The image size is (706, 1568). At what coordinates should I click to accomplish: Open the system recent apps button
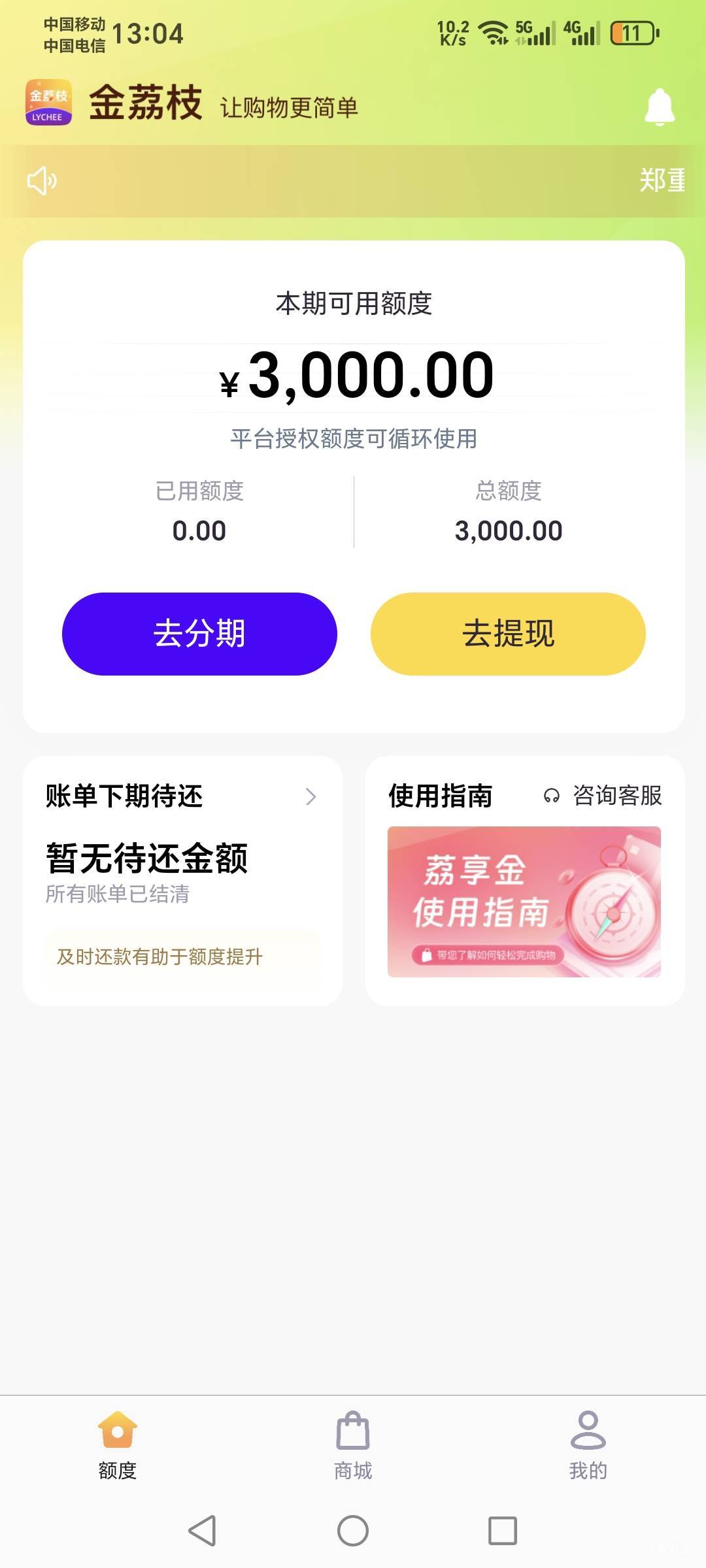point(503,1531)
